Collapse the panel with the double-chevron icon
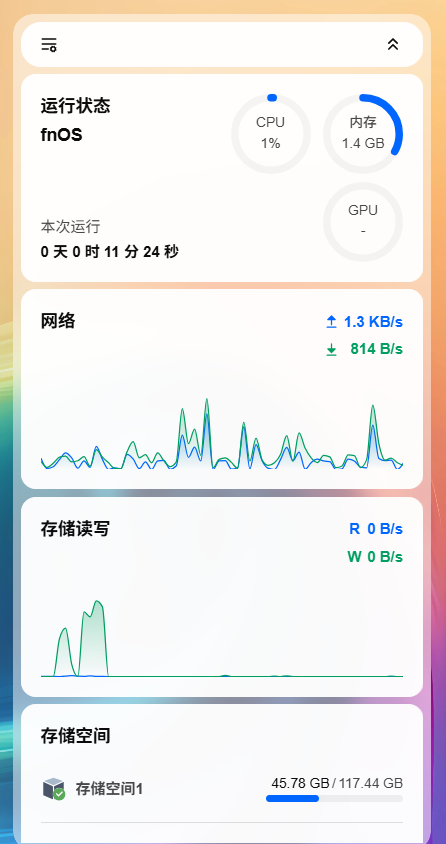 click(x=393, y=45)
